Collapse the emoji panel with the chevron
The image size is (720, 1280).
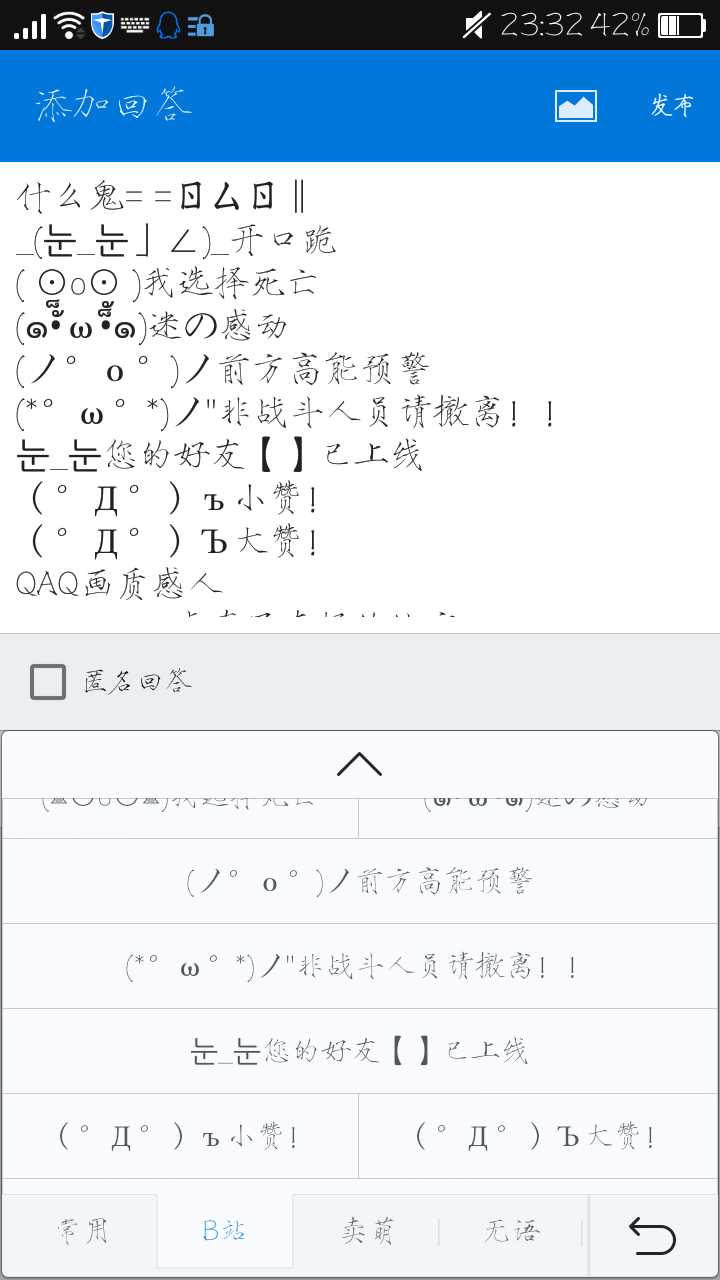pyautogui.click(x=359, y=763)
